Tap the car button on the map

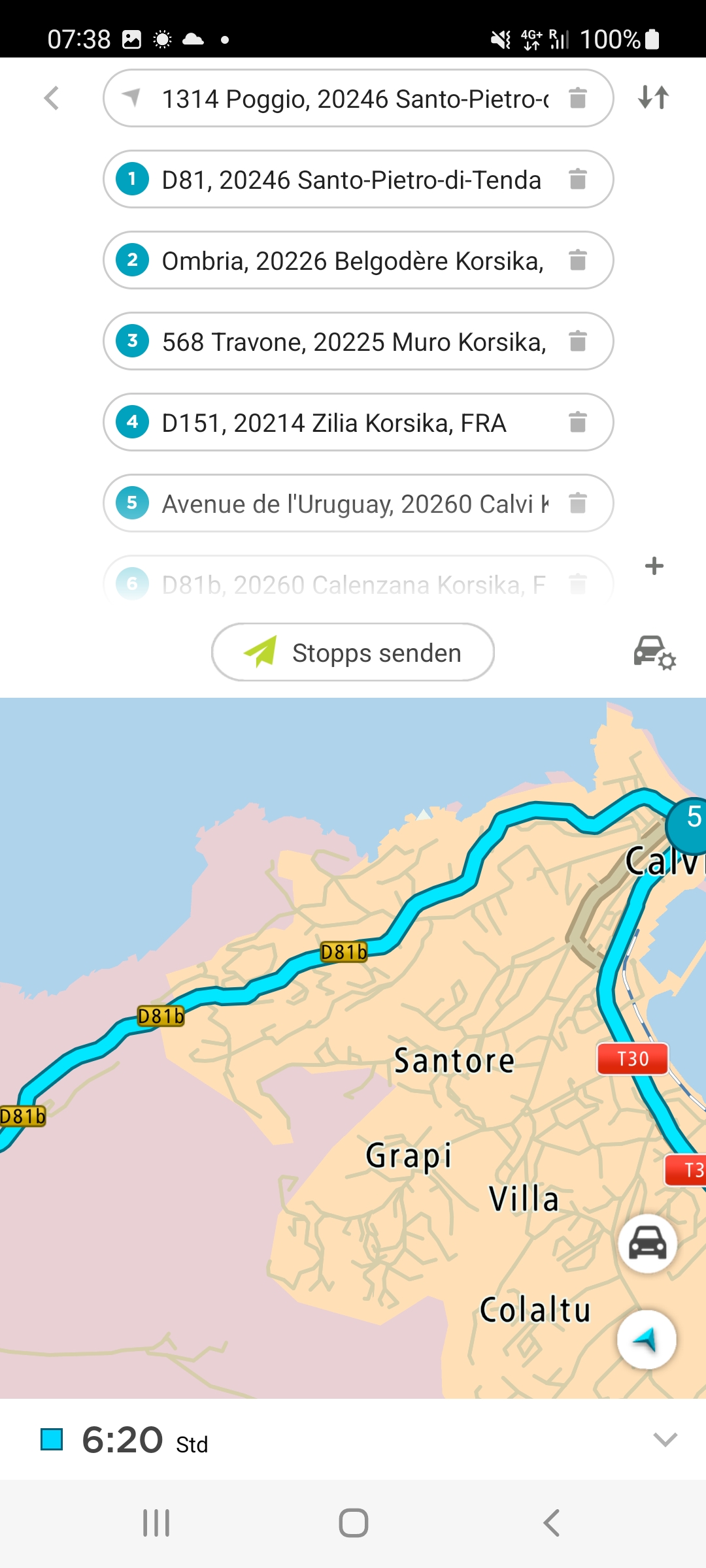(647, 1243)
